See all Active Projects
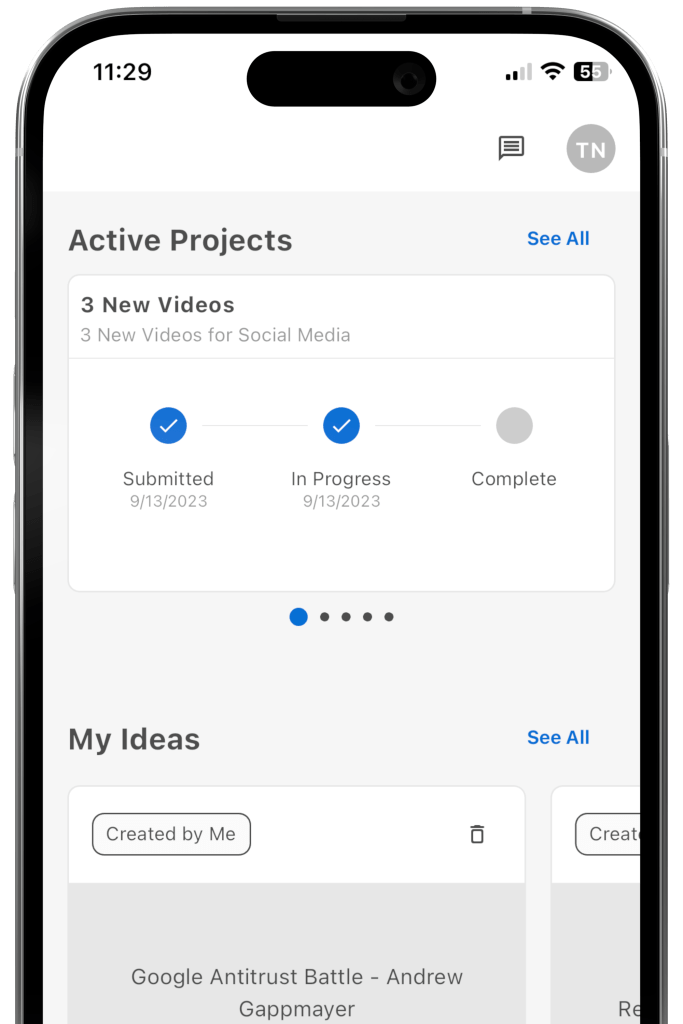 pyautogui.click(x=558, y=238)
